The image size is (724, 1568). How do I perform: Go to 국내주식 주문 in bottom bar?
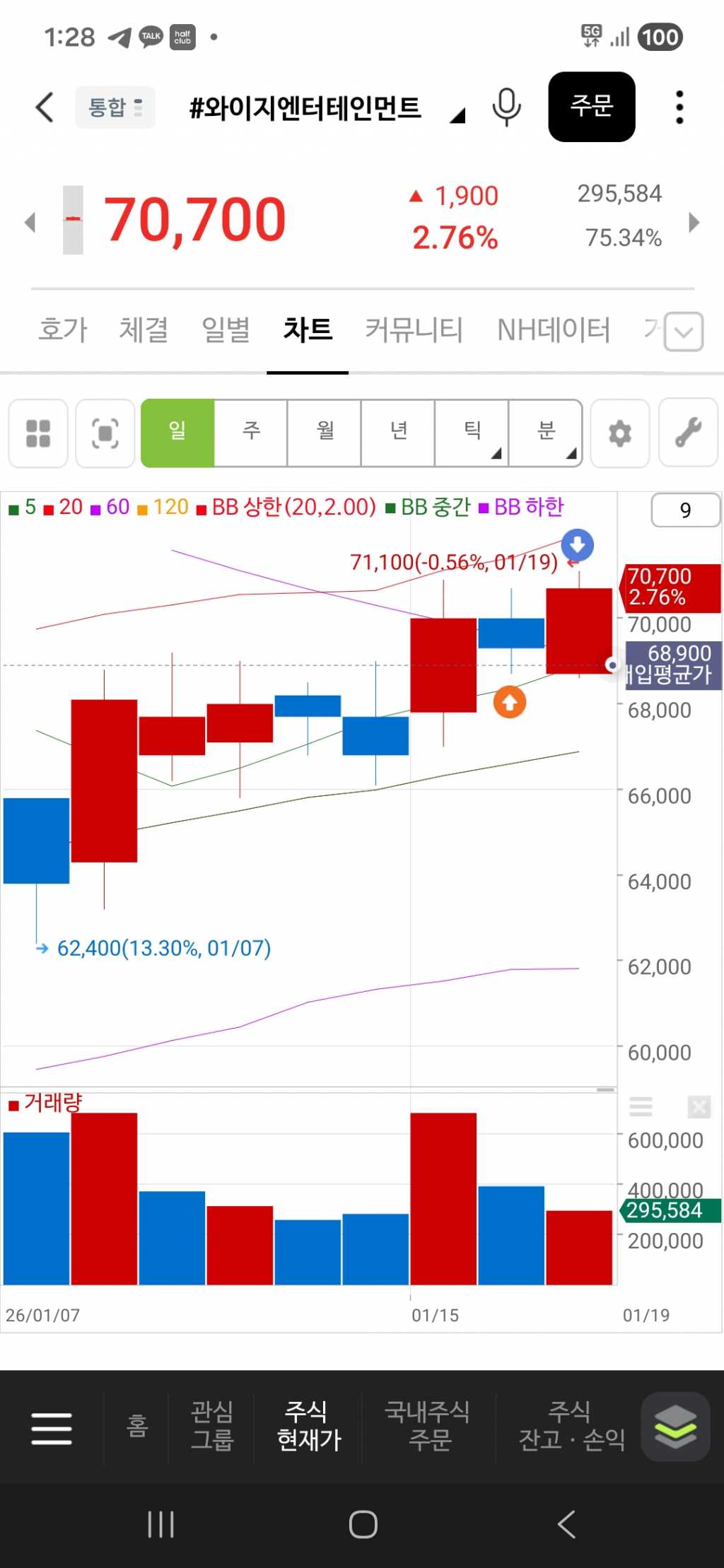[427, 1425]
